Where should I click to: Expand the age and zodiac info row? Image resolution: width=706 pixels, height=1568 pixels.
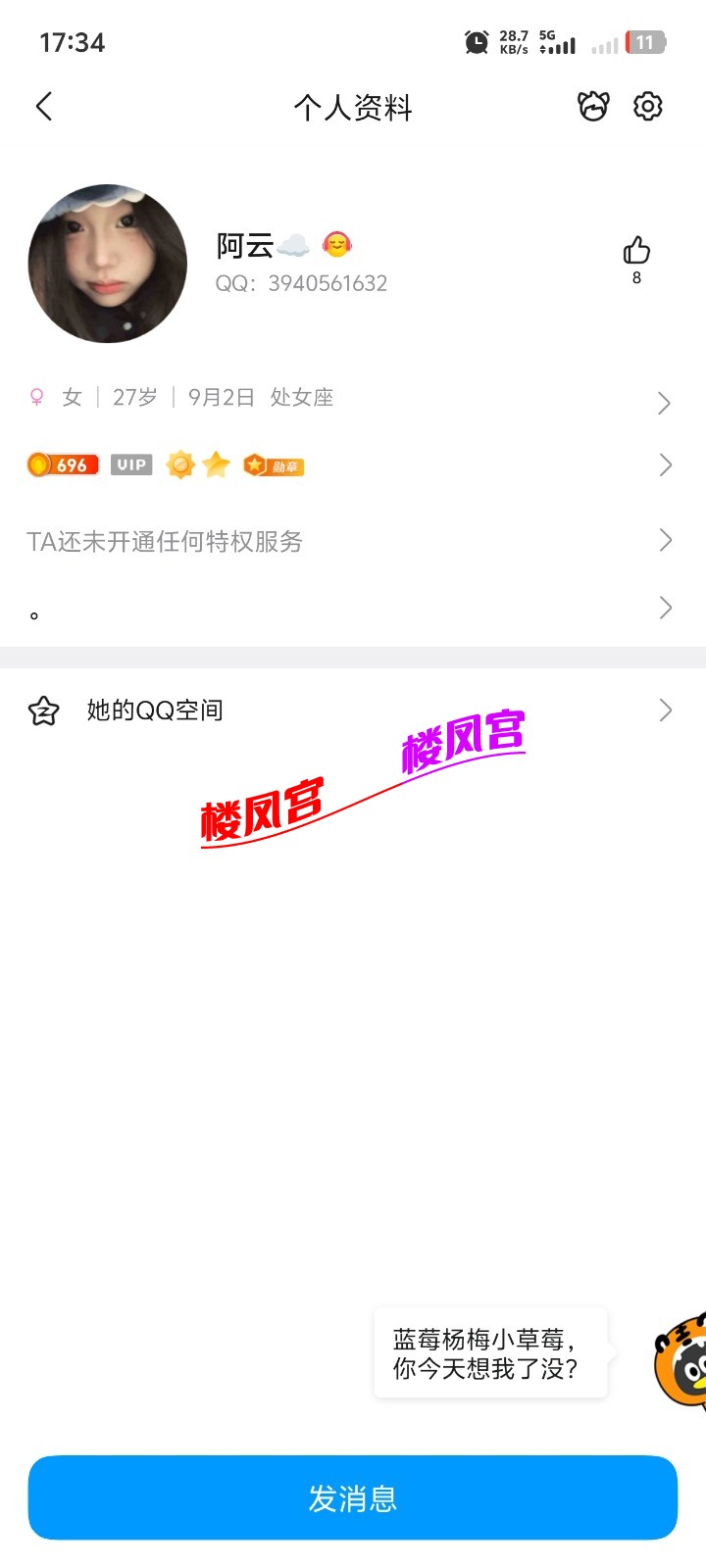(664, 403)
